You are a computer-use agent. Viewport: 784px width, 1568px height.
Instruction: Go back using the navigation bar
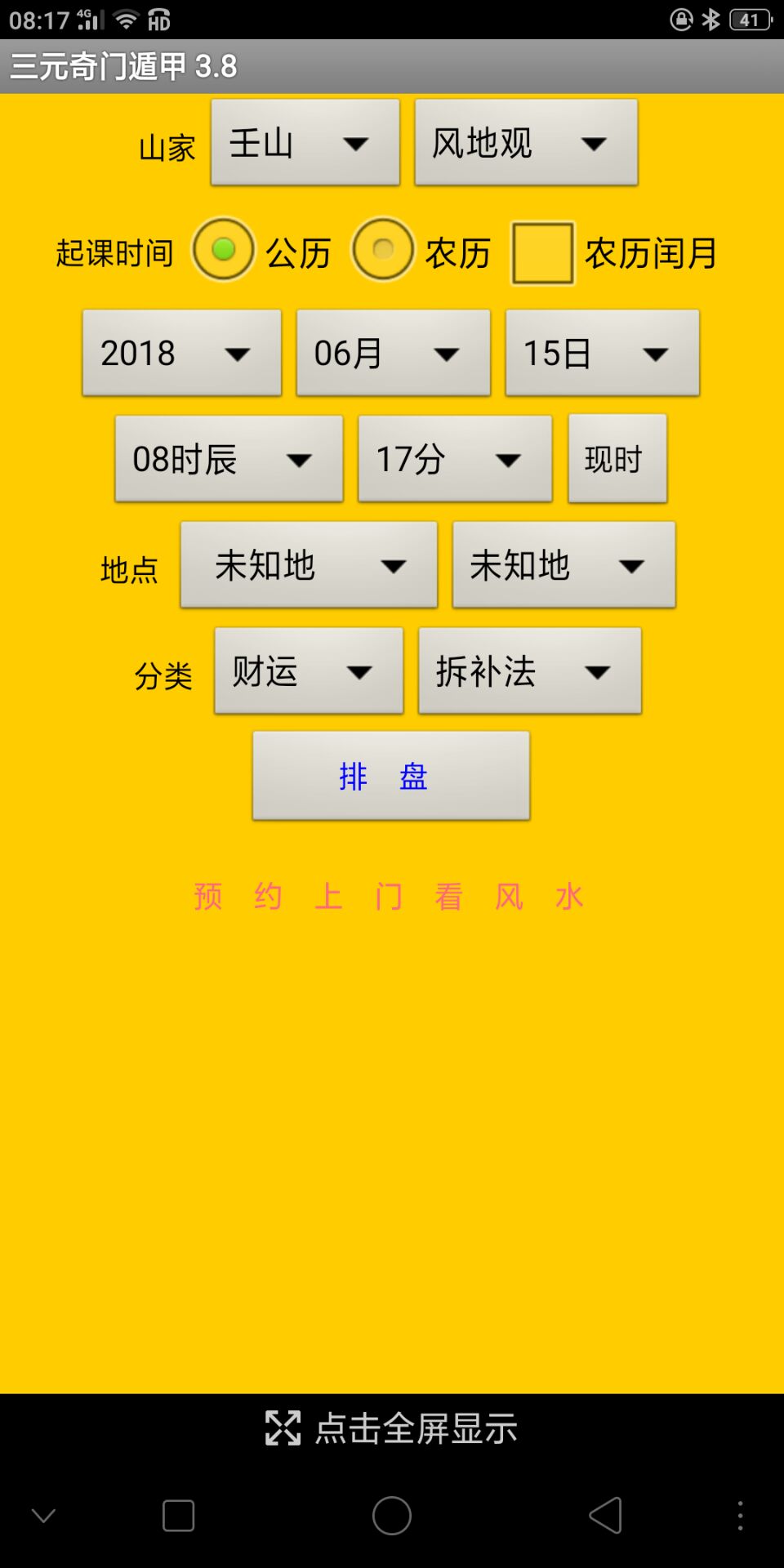605,1516
